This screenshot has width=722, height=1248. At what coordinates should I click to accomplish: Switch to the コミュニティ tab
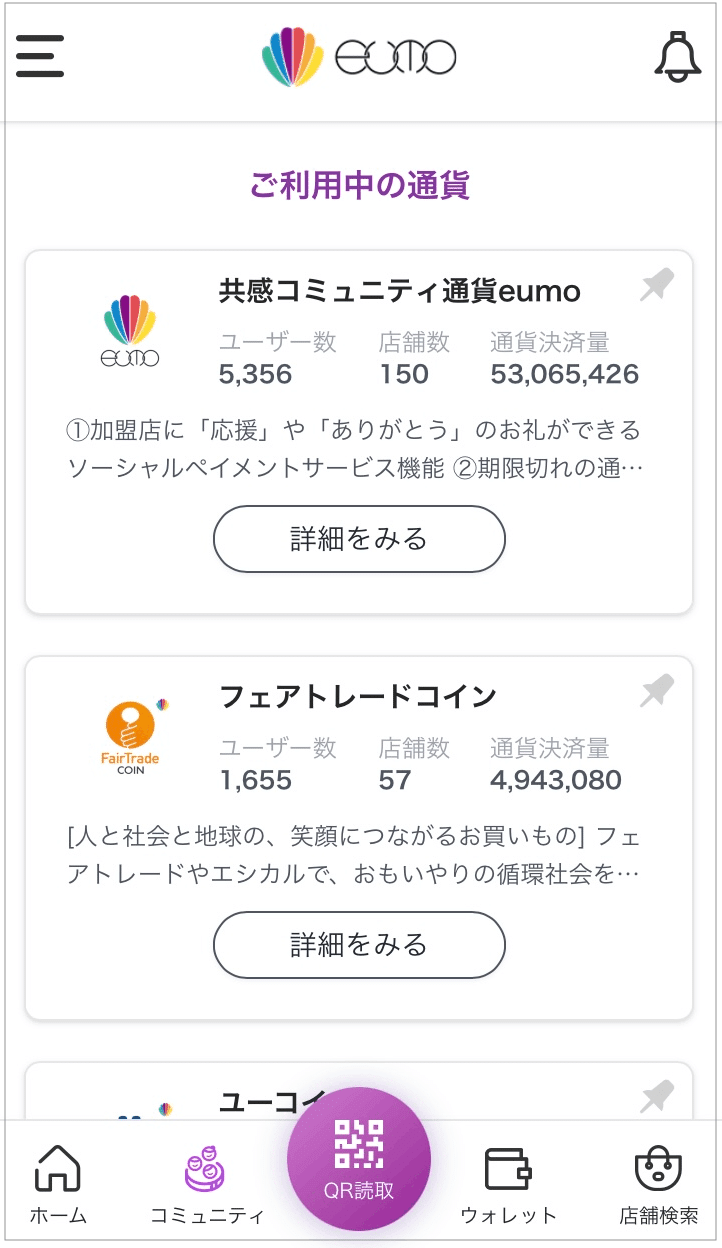coord(207,1186)
